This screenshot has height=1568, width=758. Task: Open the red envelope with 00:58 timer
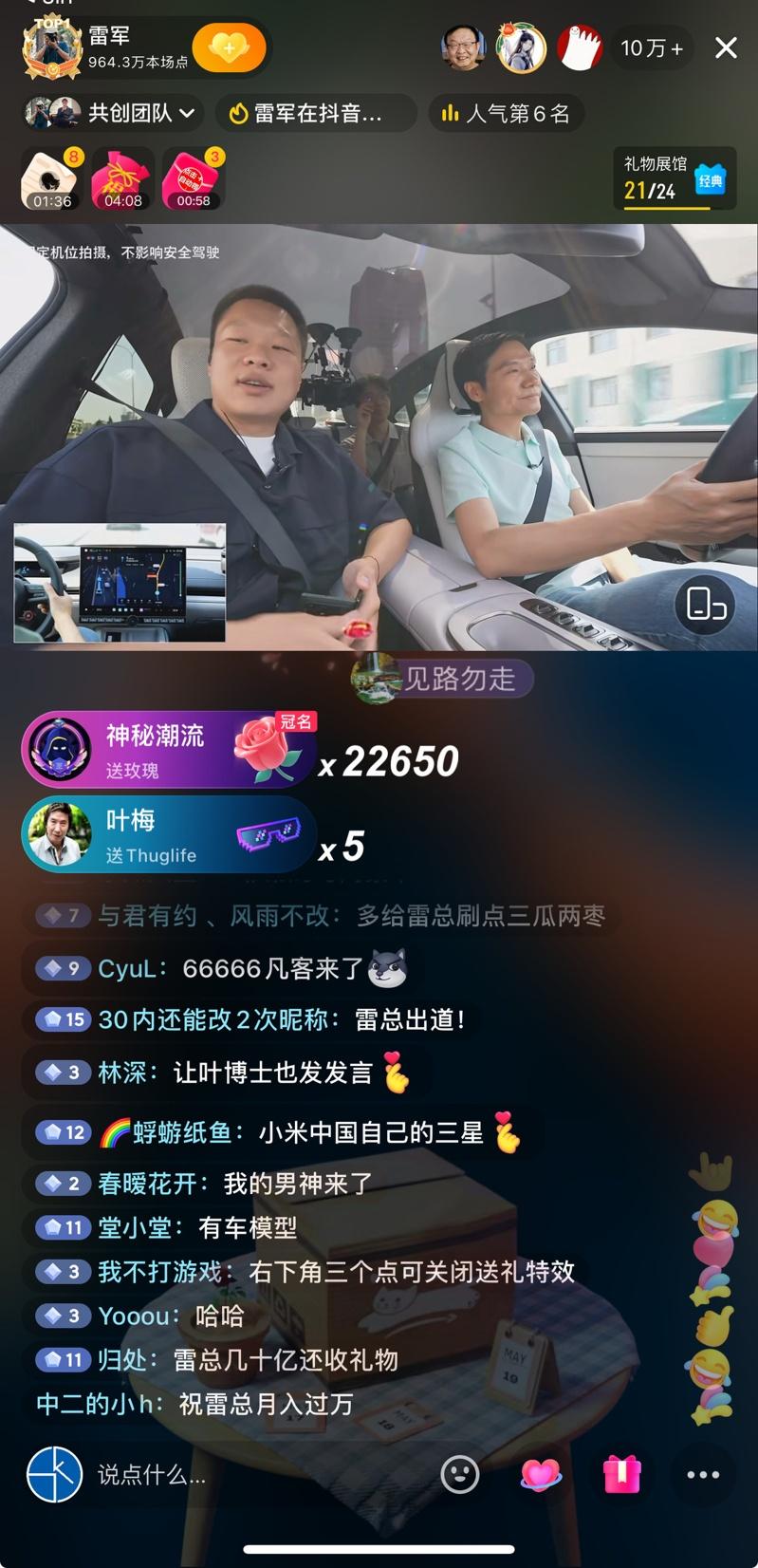click(193, 178)
